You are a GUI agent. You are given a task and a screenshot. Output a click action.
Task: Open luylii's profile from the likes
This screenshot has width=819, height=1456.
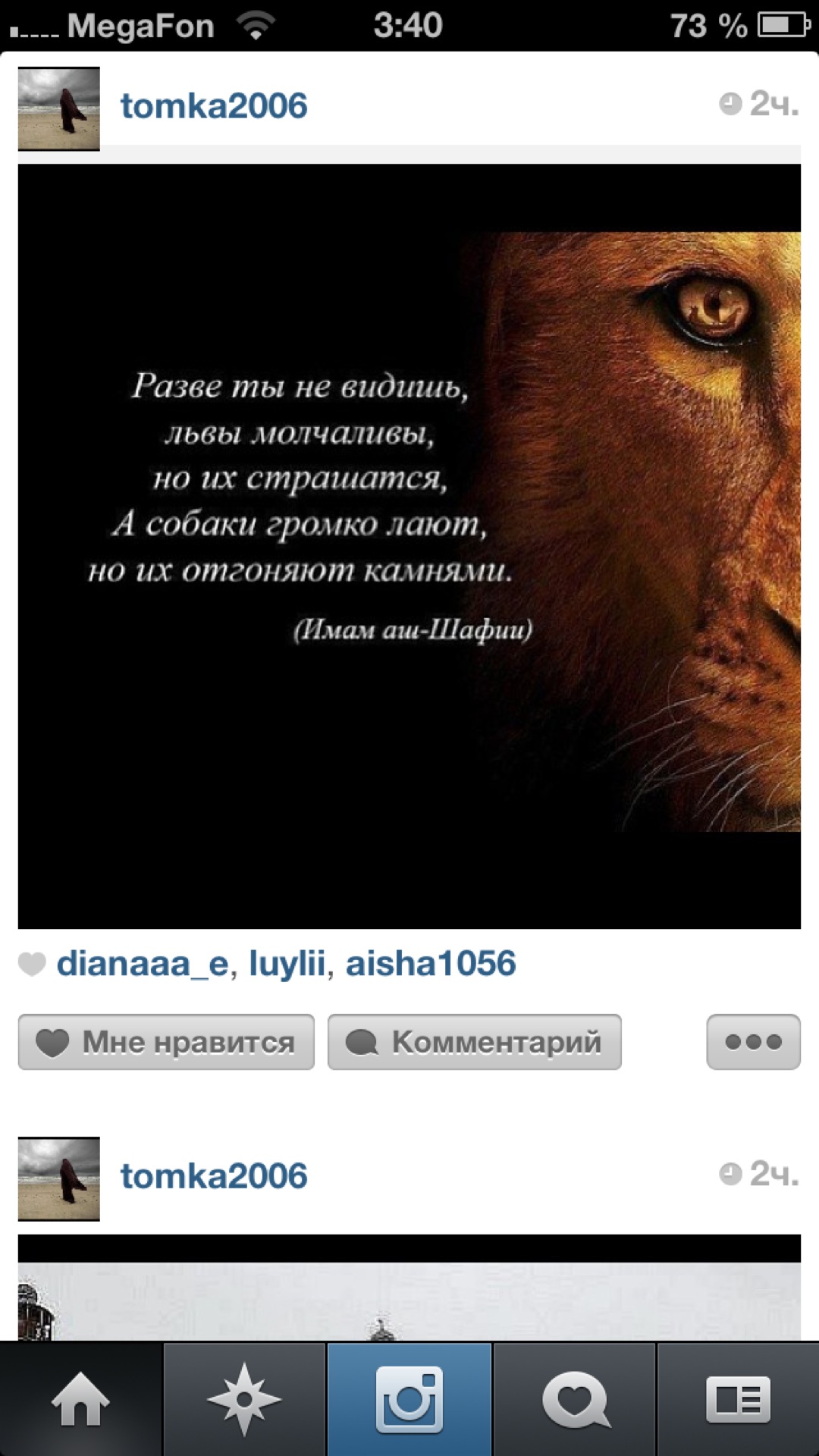pyautogui.click(x=287, y=964)
